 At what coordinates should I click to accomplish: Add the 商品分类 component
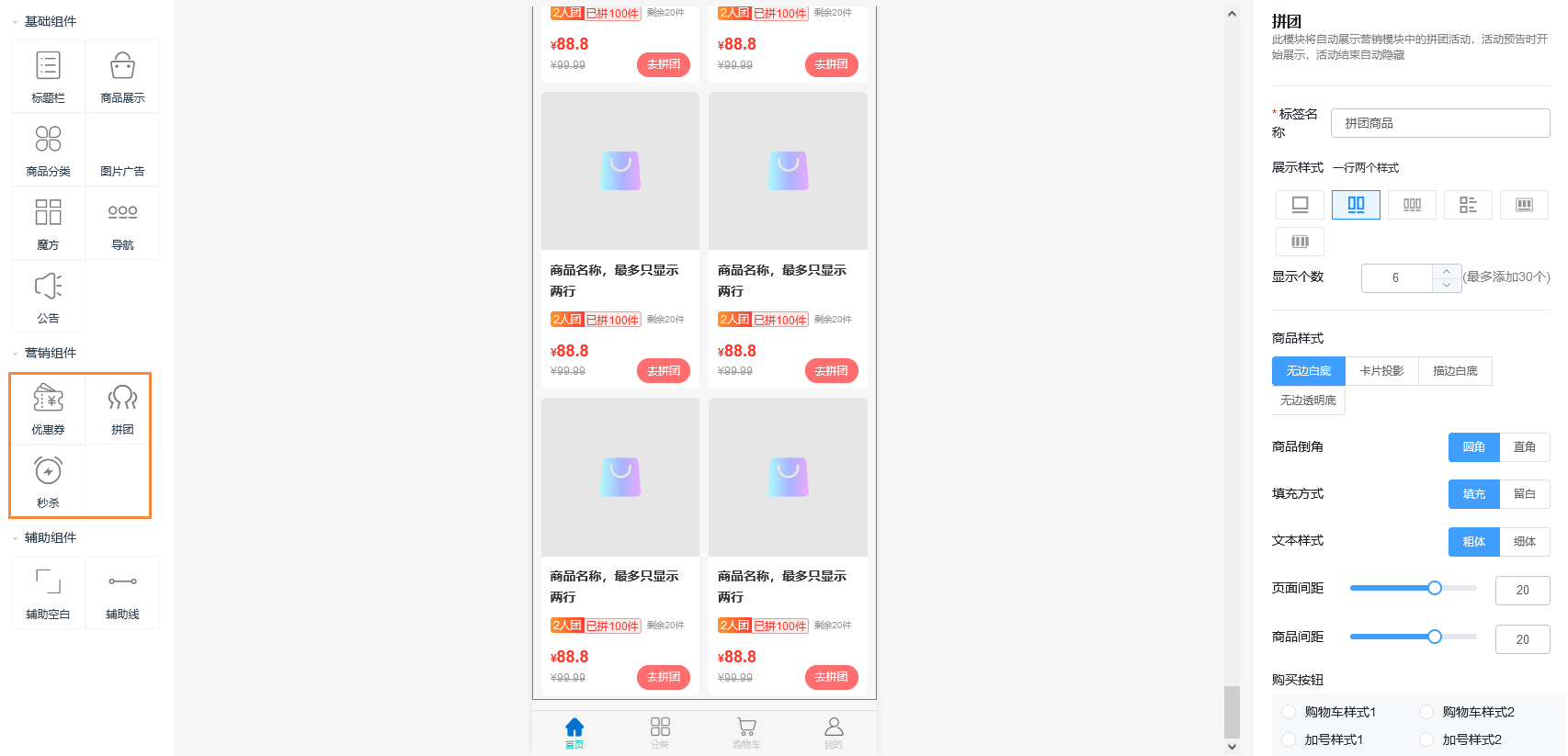[48, 150]
